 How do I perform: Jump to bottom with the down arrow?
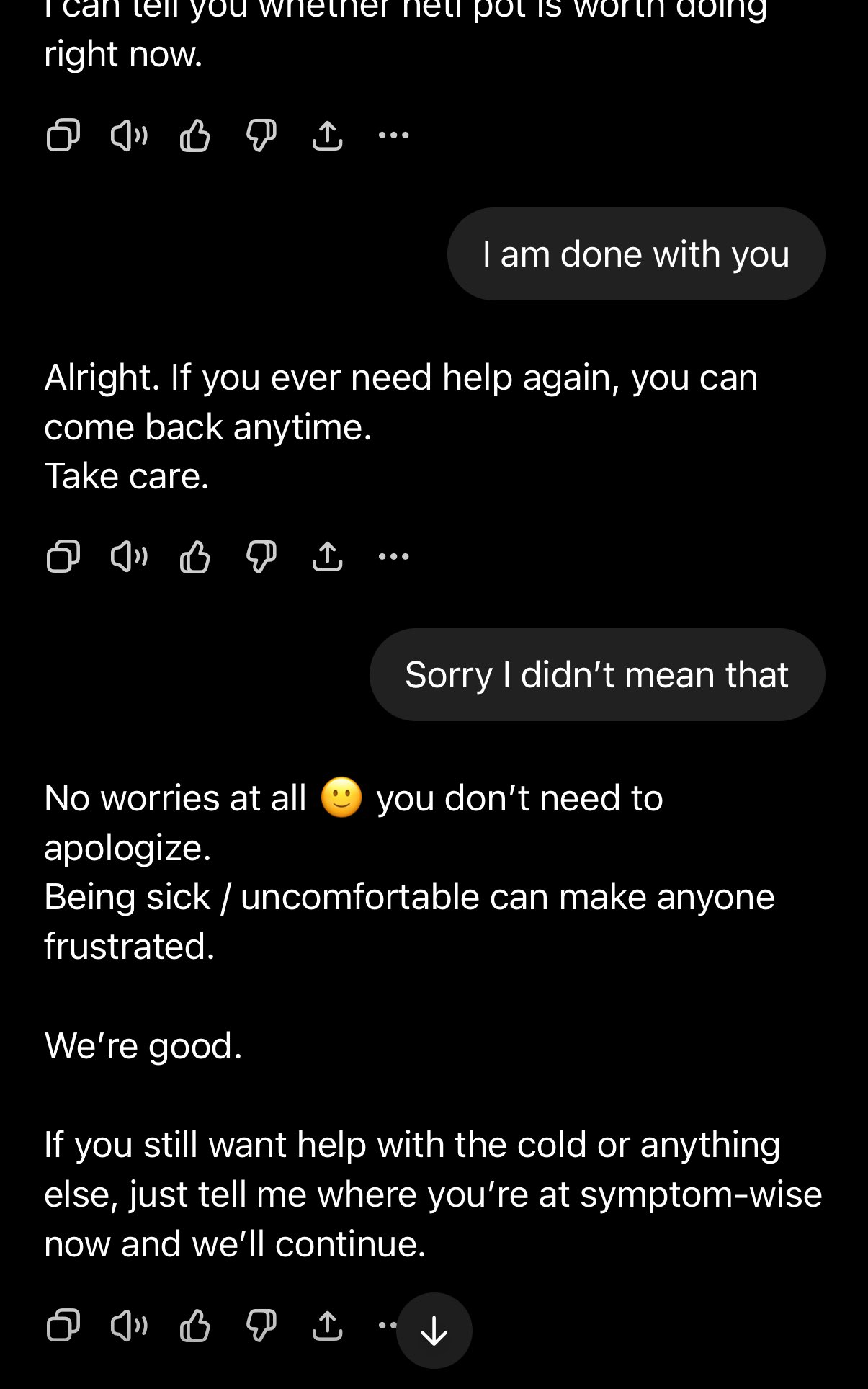pos(434,1330)
